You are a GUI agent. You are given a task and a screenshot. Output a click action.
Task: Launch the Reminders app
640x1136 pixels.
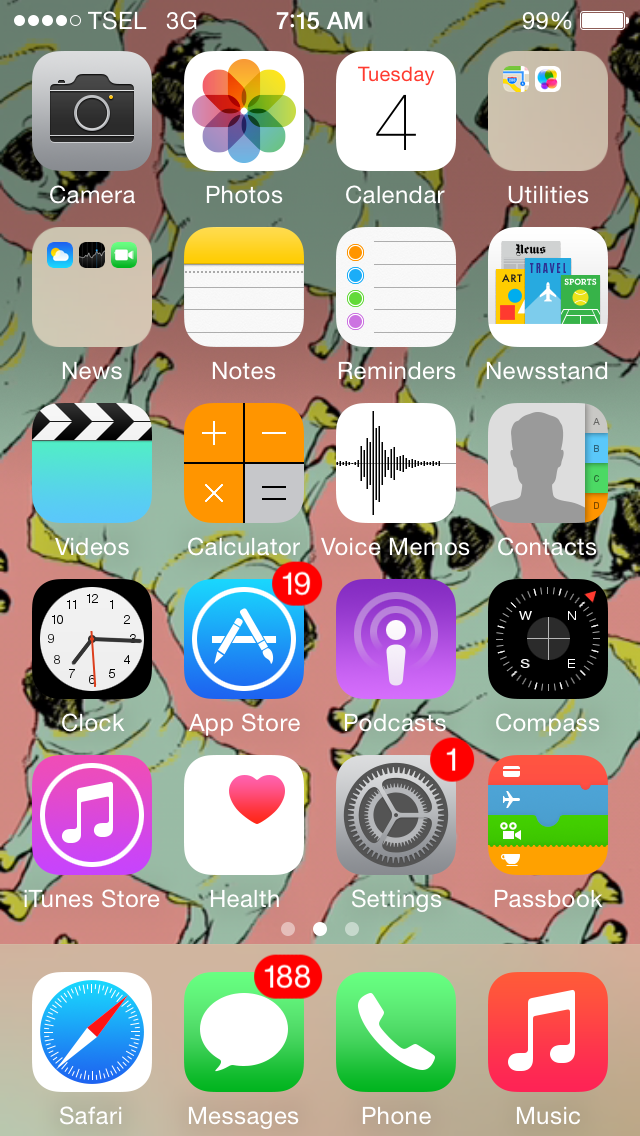coord(396,287)
